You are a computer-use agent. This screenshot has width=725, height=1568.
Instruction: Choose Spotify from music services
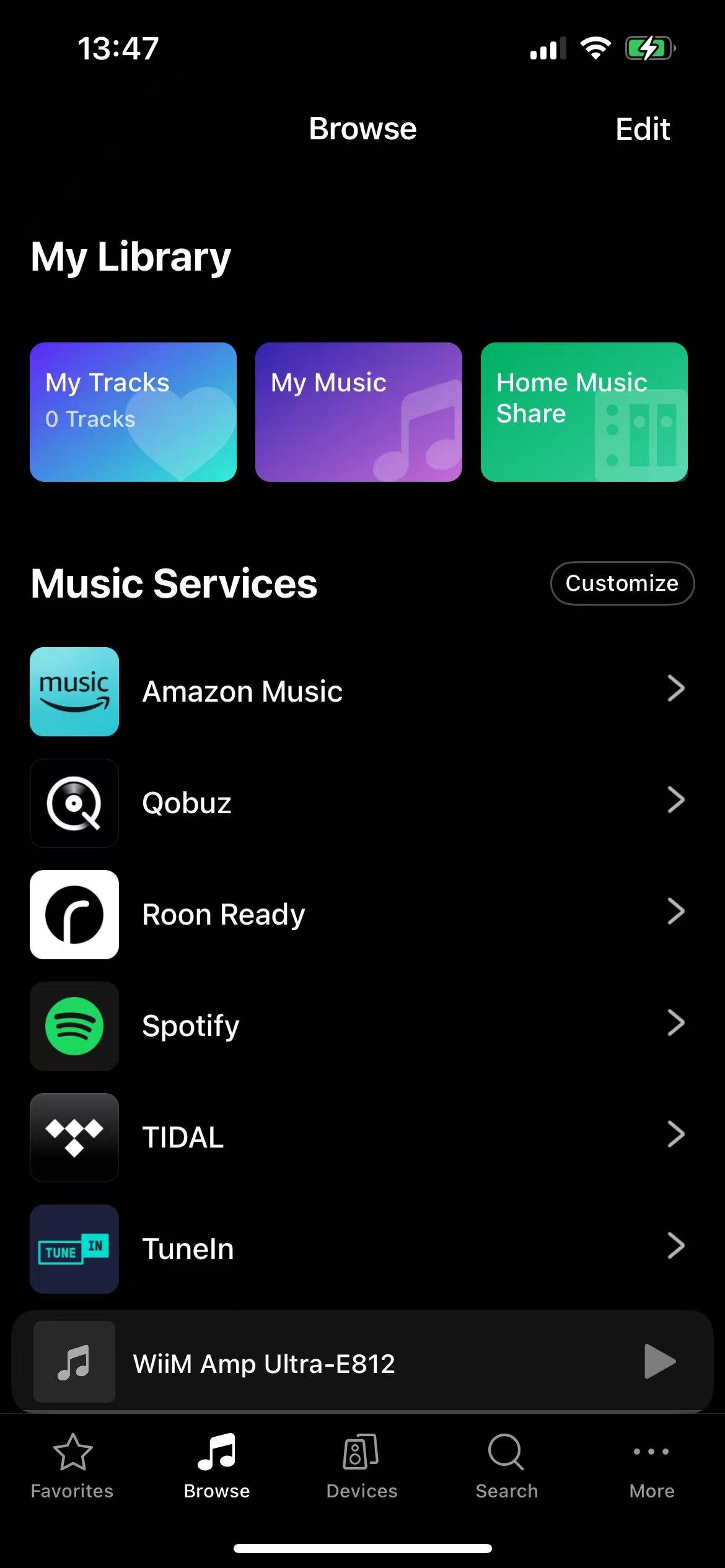pyautogui.click(x=359, y=1026)
